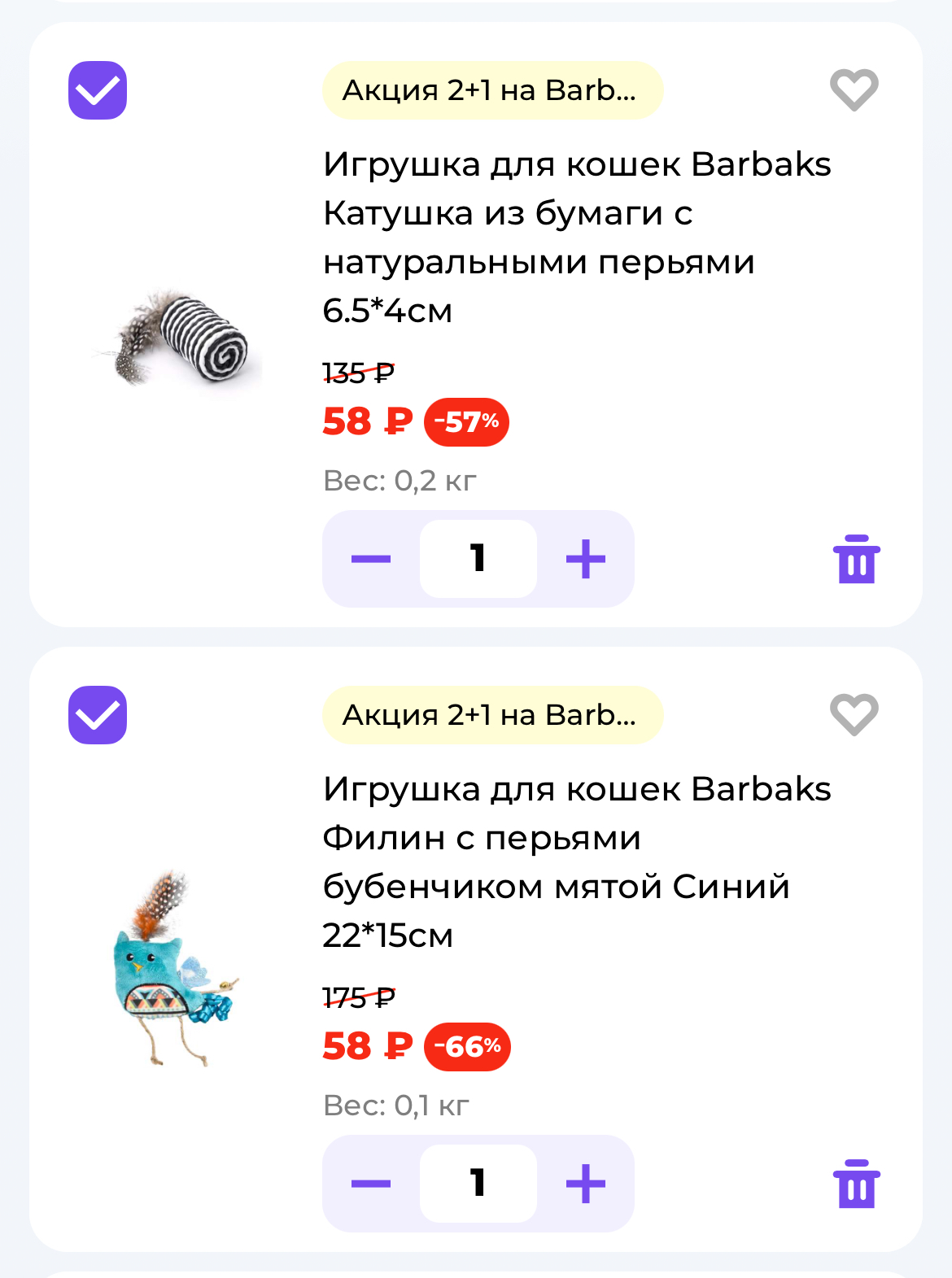Add Филин с перьями toy to favorites

tap(854, 714)
